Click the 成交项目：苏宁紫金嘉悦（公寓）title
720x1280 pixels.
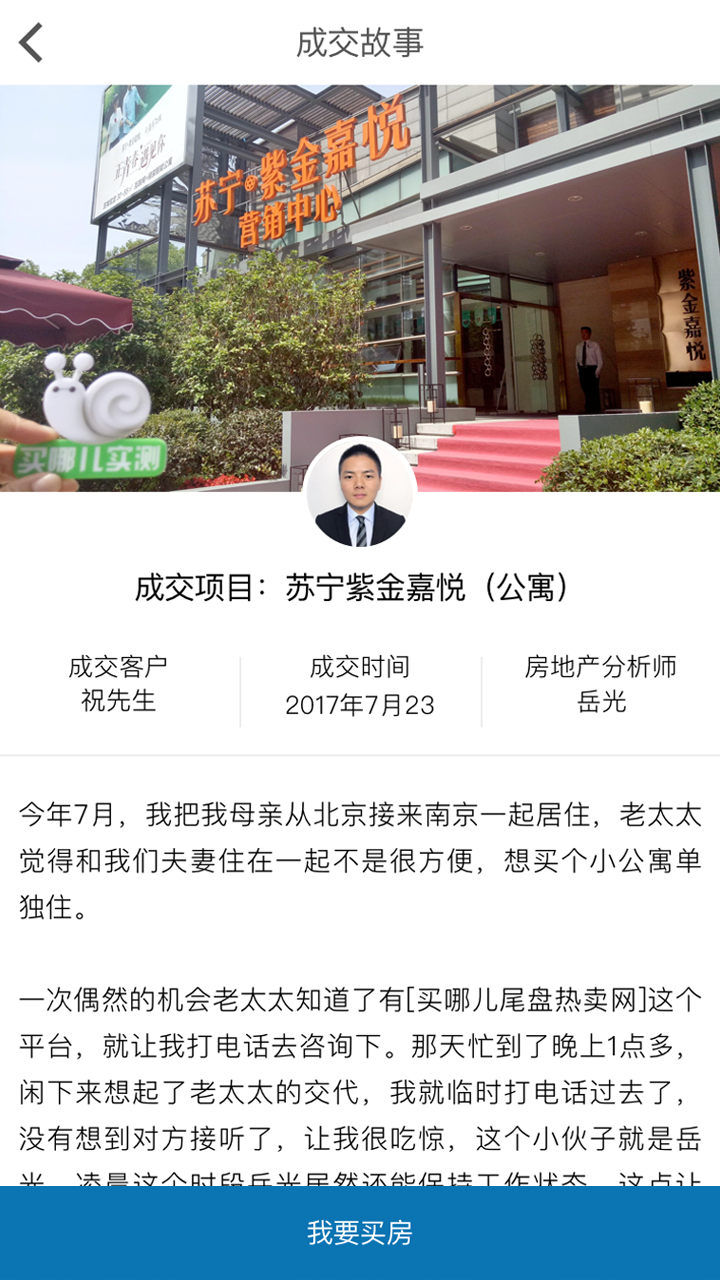(x=360, y=588)
